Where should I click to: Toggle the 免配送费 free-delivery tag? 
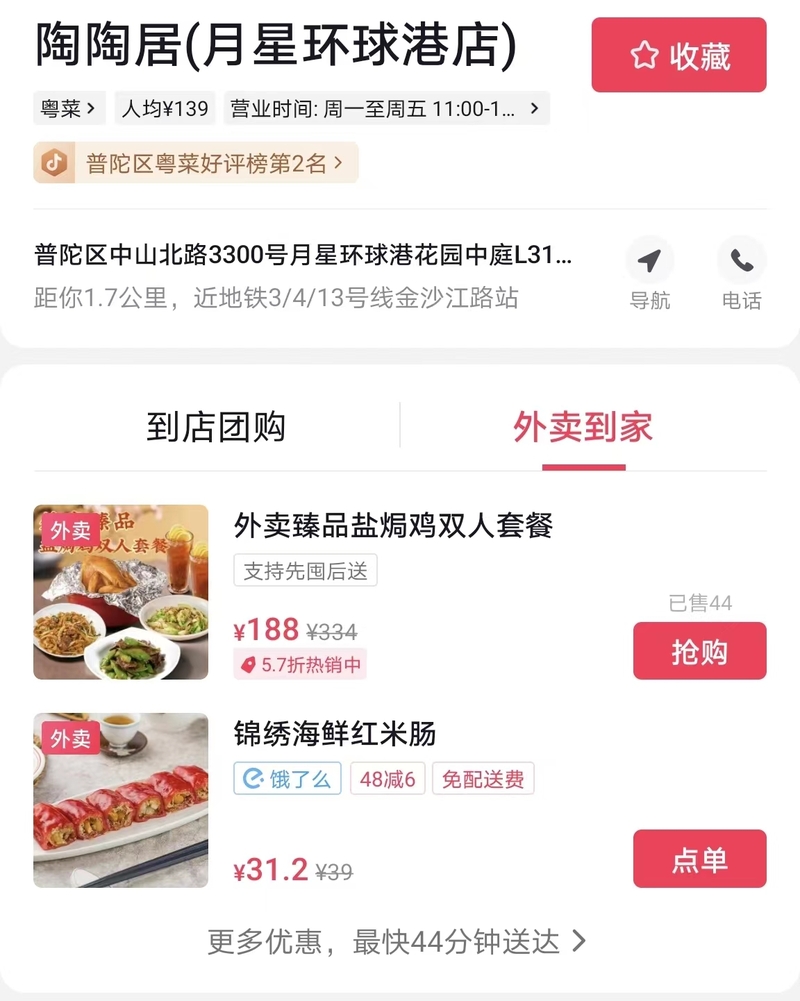483,778
